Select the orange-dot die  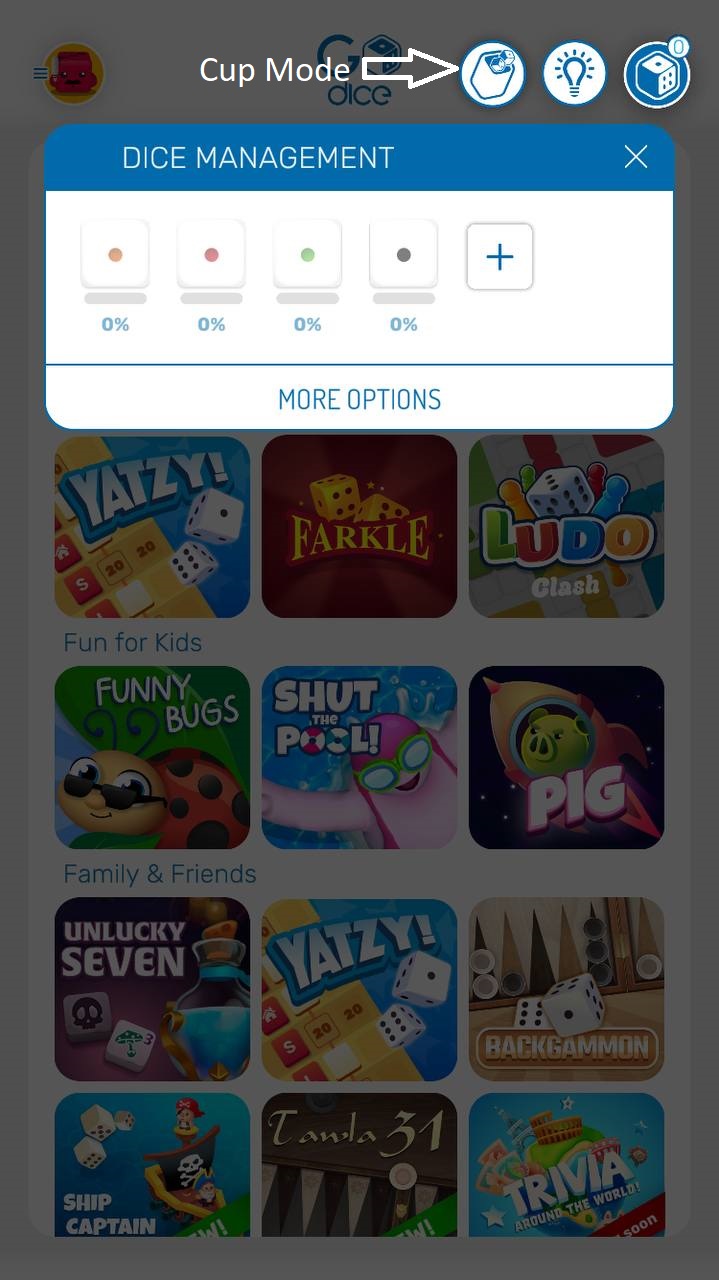[115, 255]
